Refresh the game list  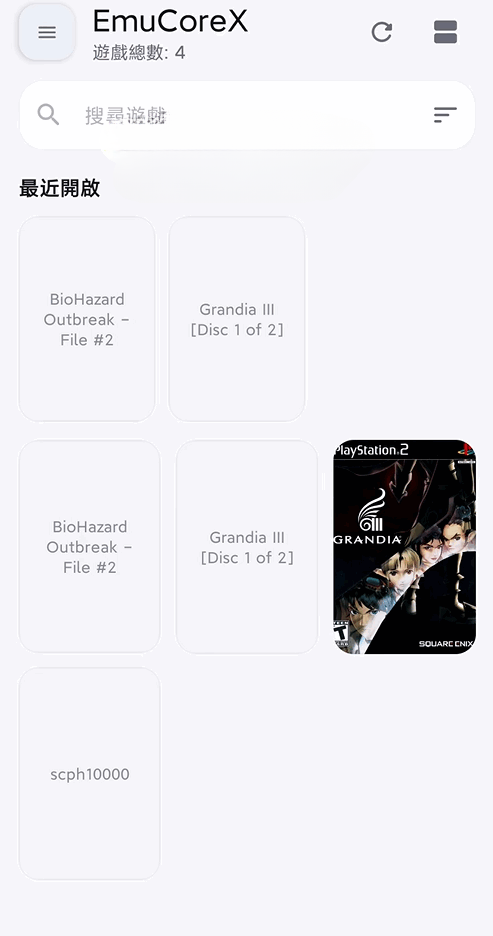click(381, 32)
